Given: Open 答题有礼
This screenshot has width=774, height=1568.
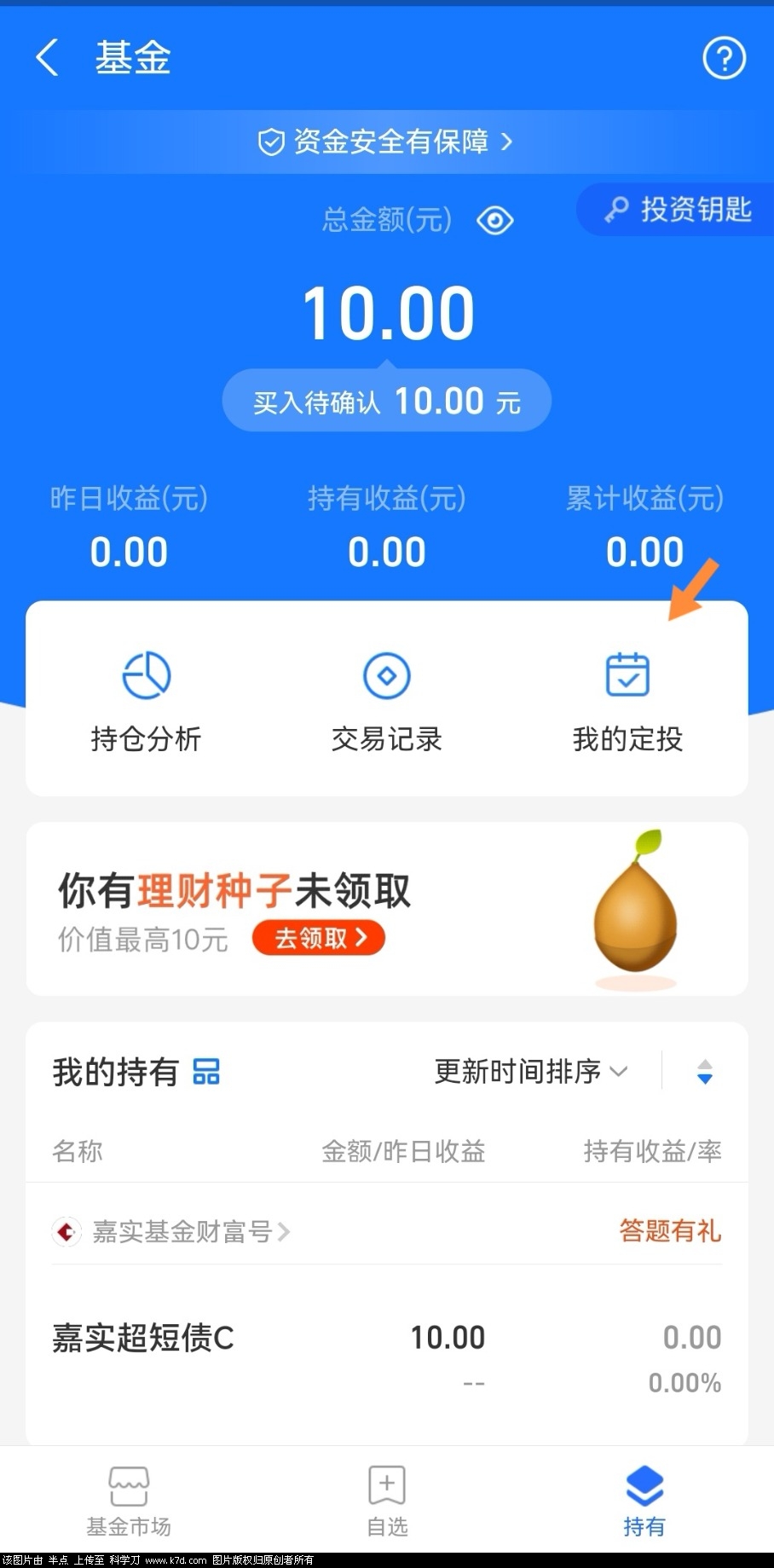Looking at the screenshot, I should point(669,1231).
